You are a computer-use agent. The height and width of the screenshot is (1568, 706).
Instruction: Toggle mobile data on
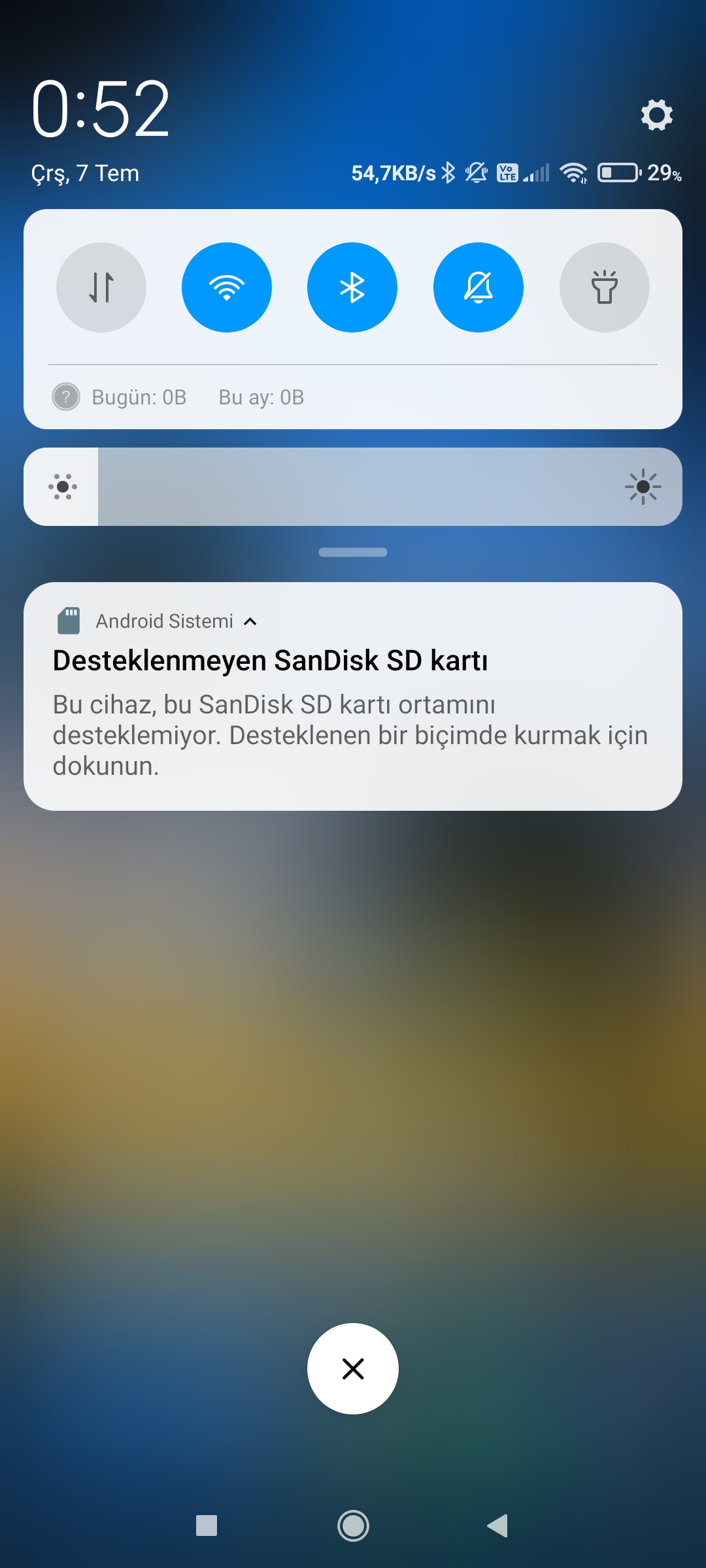pyautogui.click(x=101, y=287)
